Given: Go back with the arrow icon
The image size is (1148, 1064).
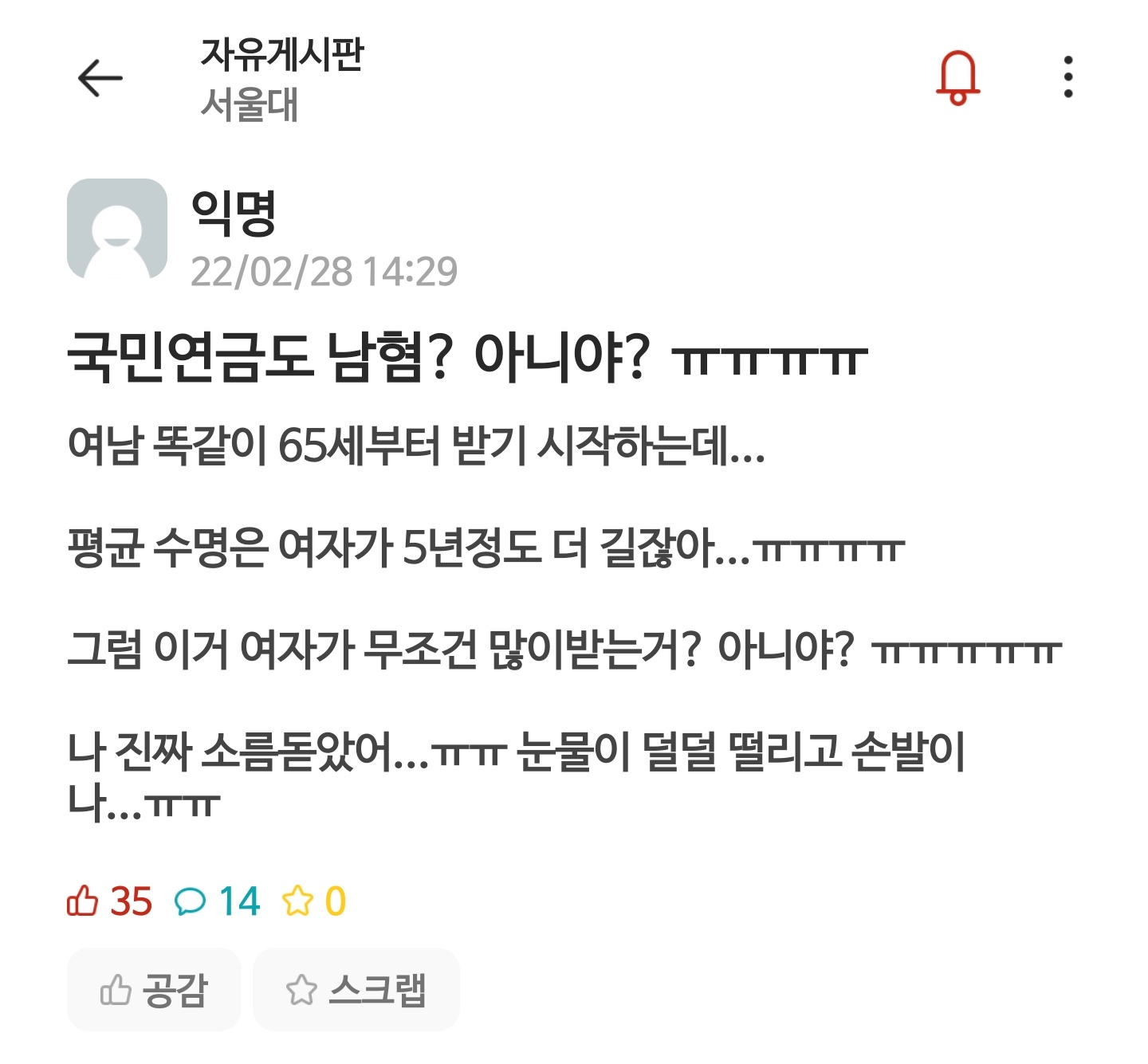Looking at the screenshot, I should click(100, 78).
